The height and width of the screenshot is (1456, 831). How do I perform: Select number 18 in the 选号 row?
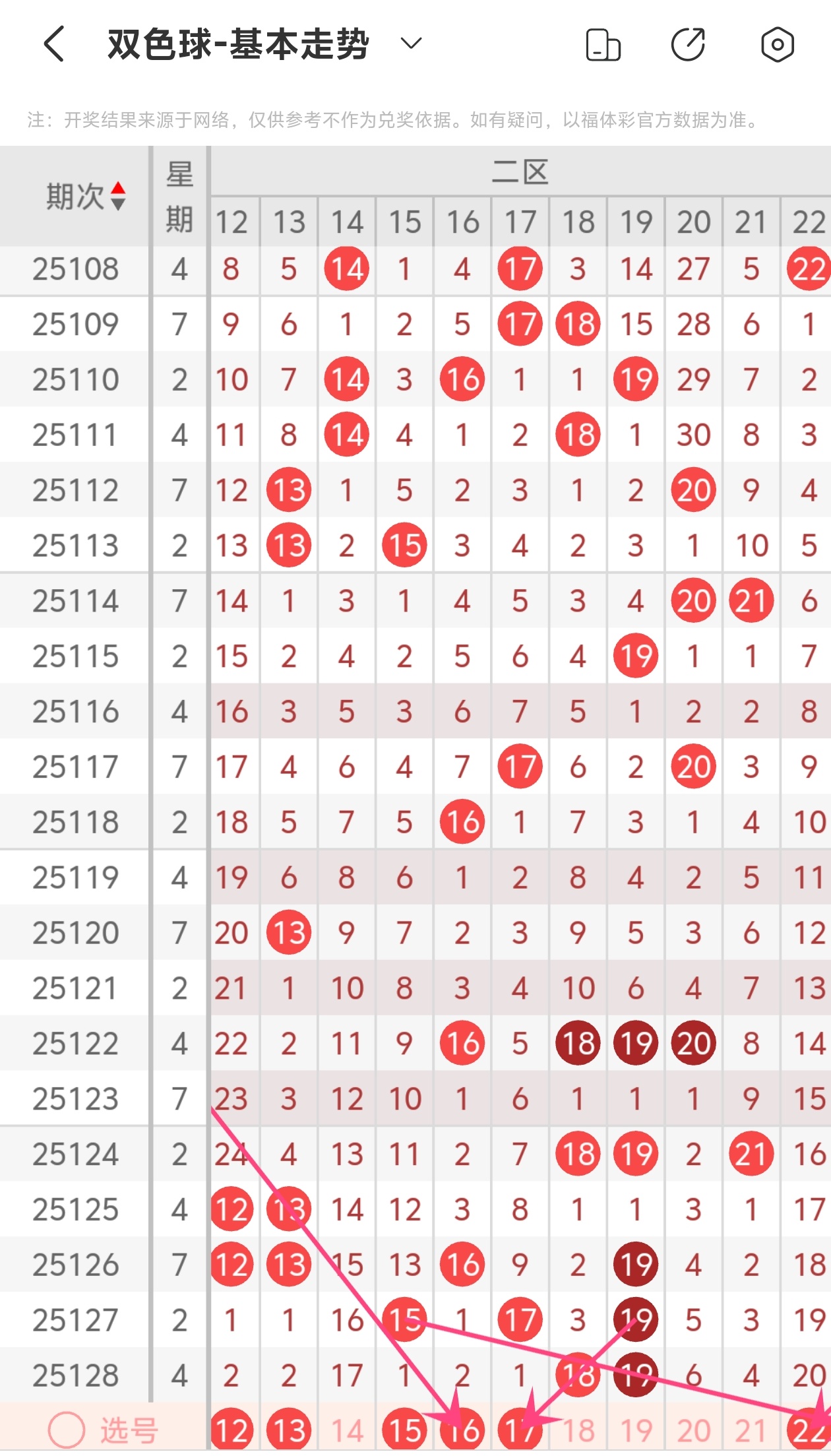click(578, 1430)
